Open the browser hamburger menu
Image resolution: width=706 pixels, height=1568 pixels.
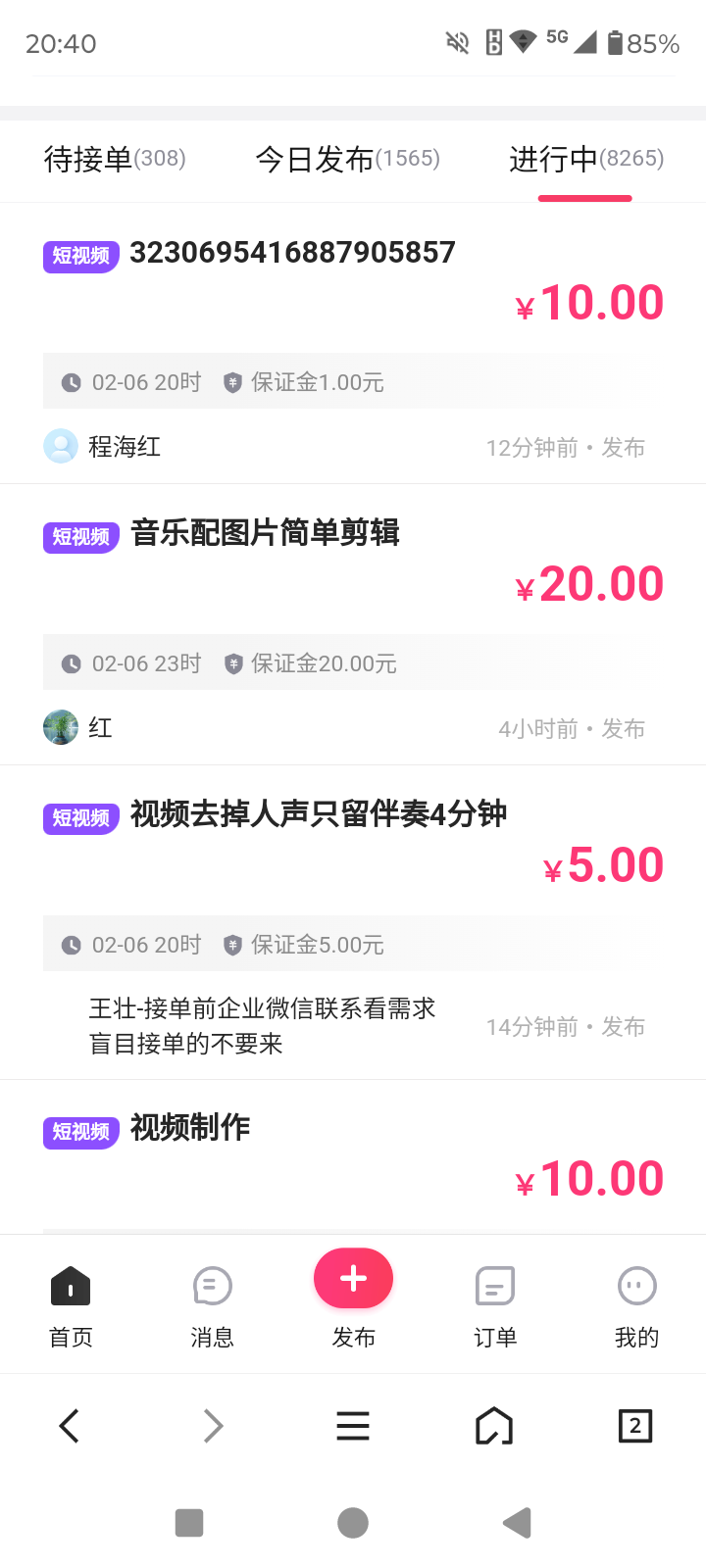(x=353, y=1426)
